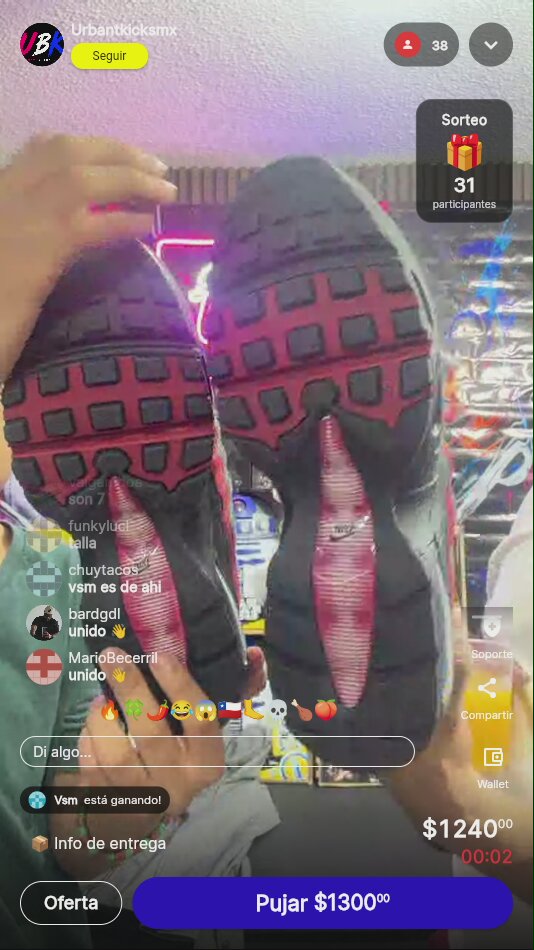Make a custom Oferta
The width and height of the screenshot is (534, 950).
(x=71, y=903)
